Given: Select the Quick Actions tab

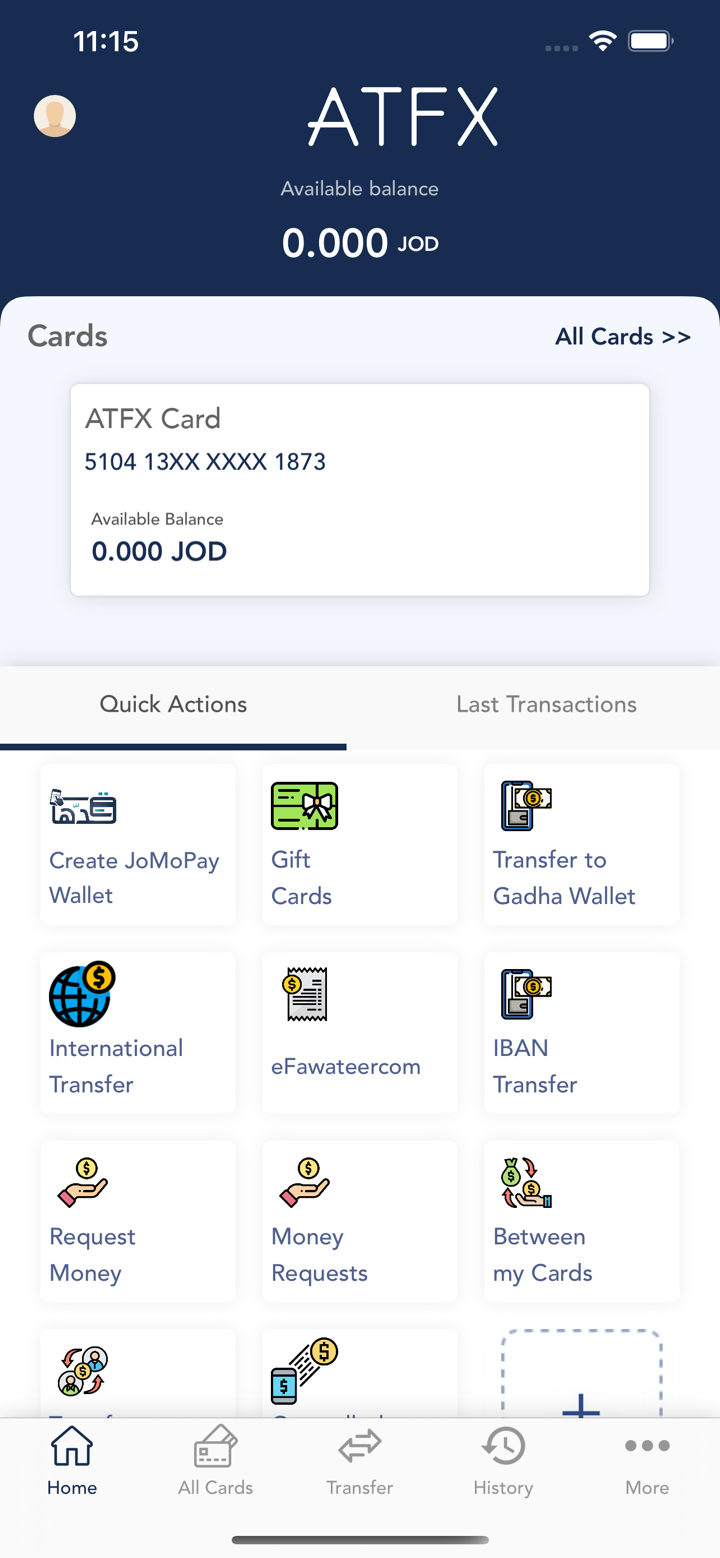Looking at the screenshot, I should click(173, 705).
